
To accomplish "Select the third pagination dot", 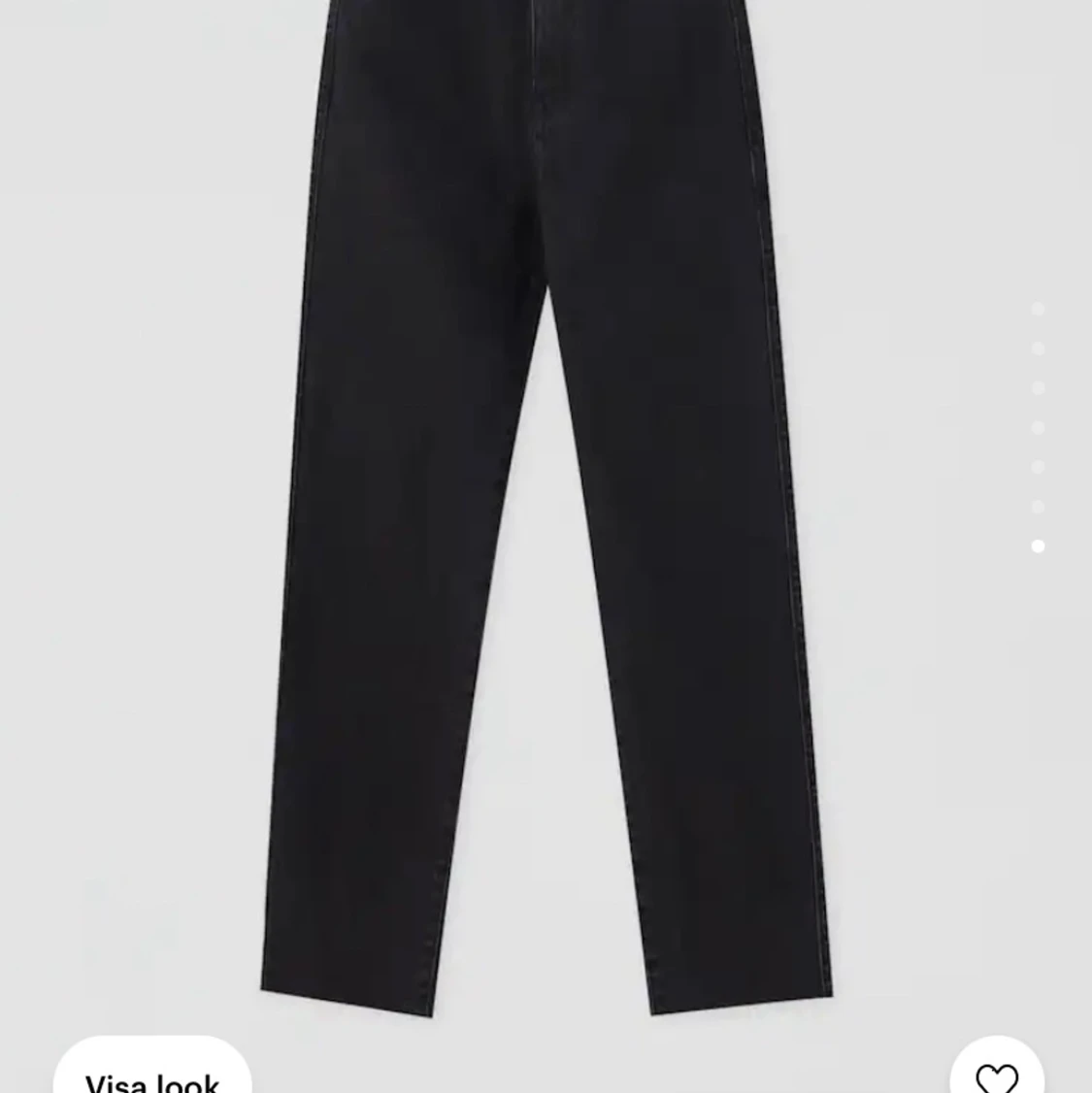I will [x=1039, y=387].
